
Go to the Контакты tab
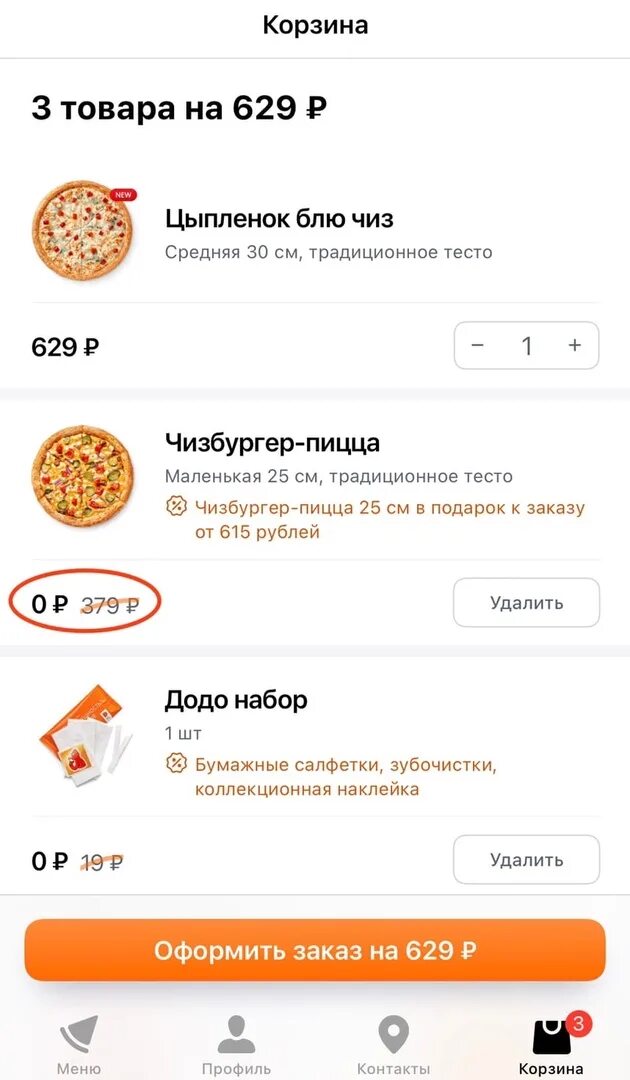[393, 1044]
